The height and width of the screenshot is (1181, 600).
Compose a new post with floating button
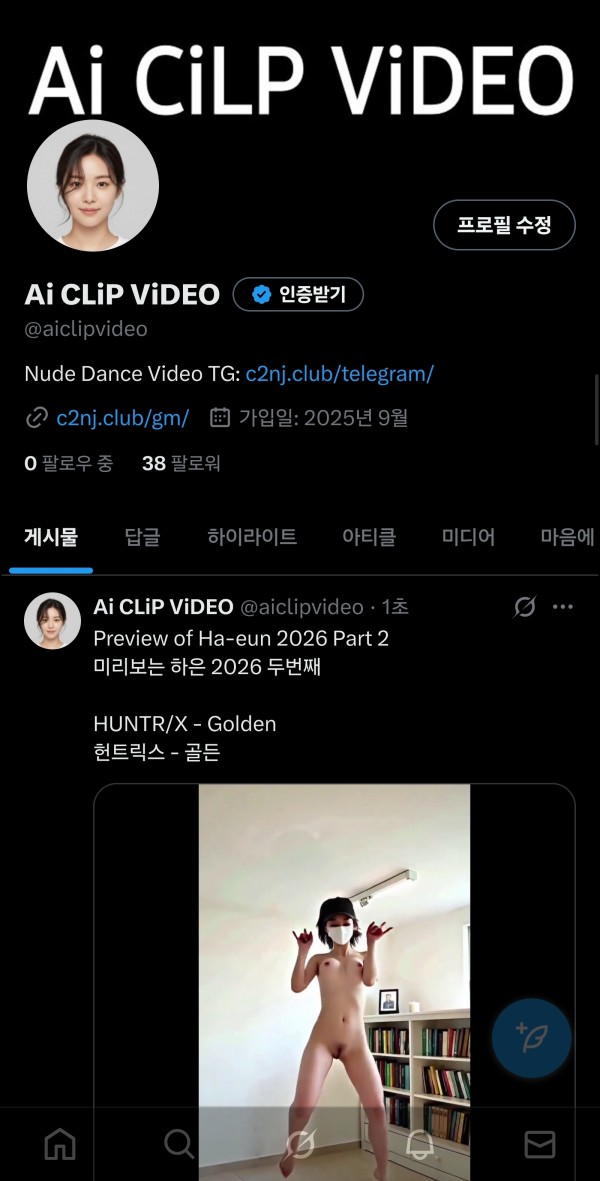[531, 1038]
